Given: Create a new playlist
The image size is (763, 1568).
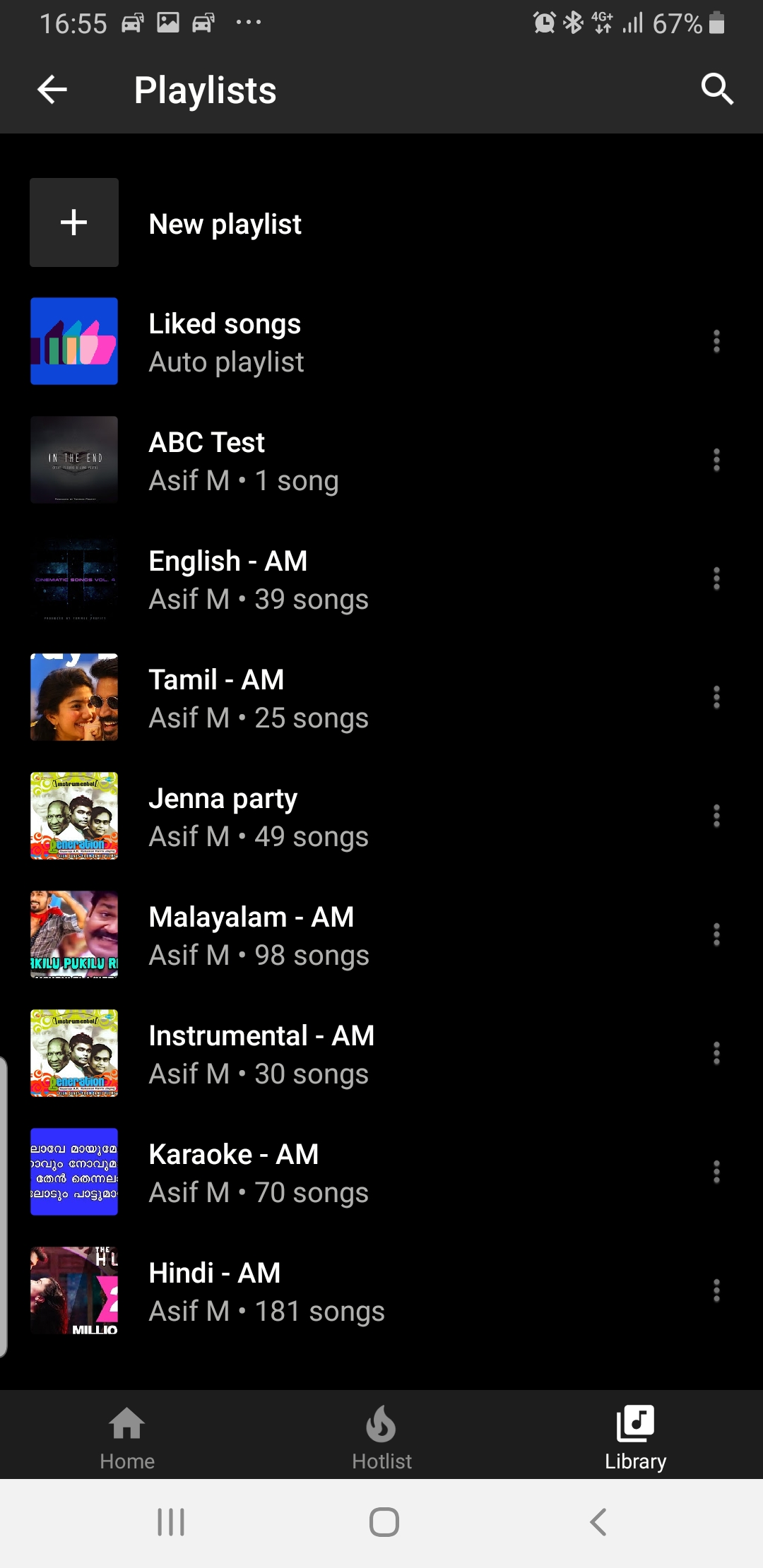Looking at the screenshot, I should [225, 224].
